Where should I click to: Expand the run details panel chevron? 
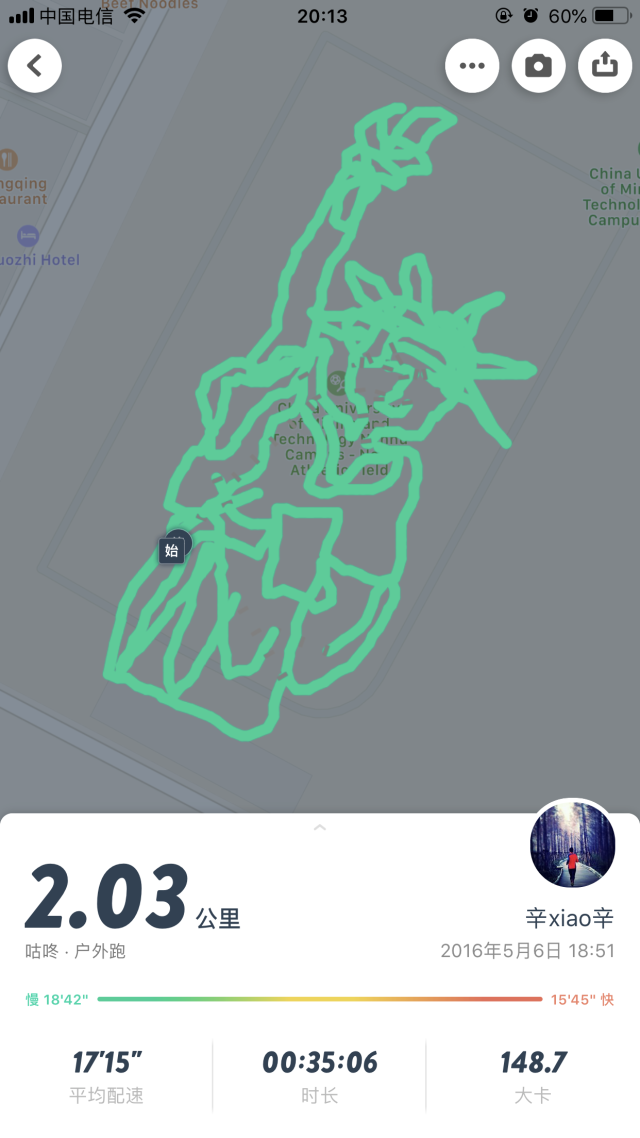[x=320, y=827]
